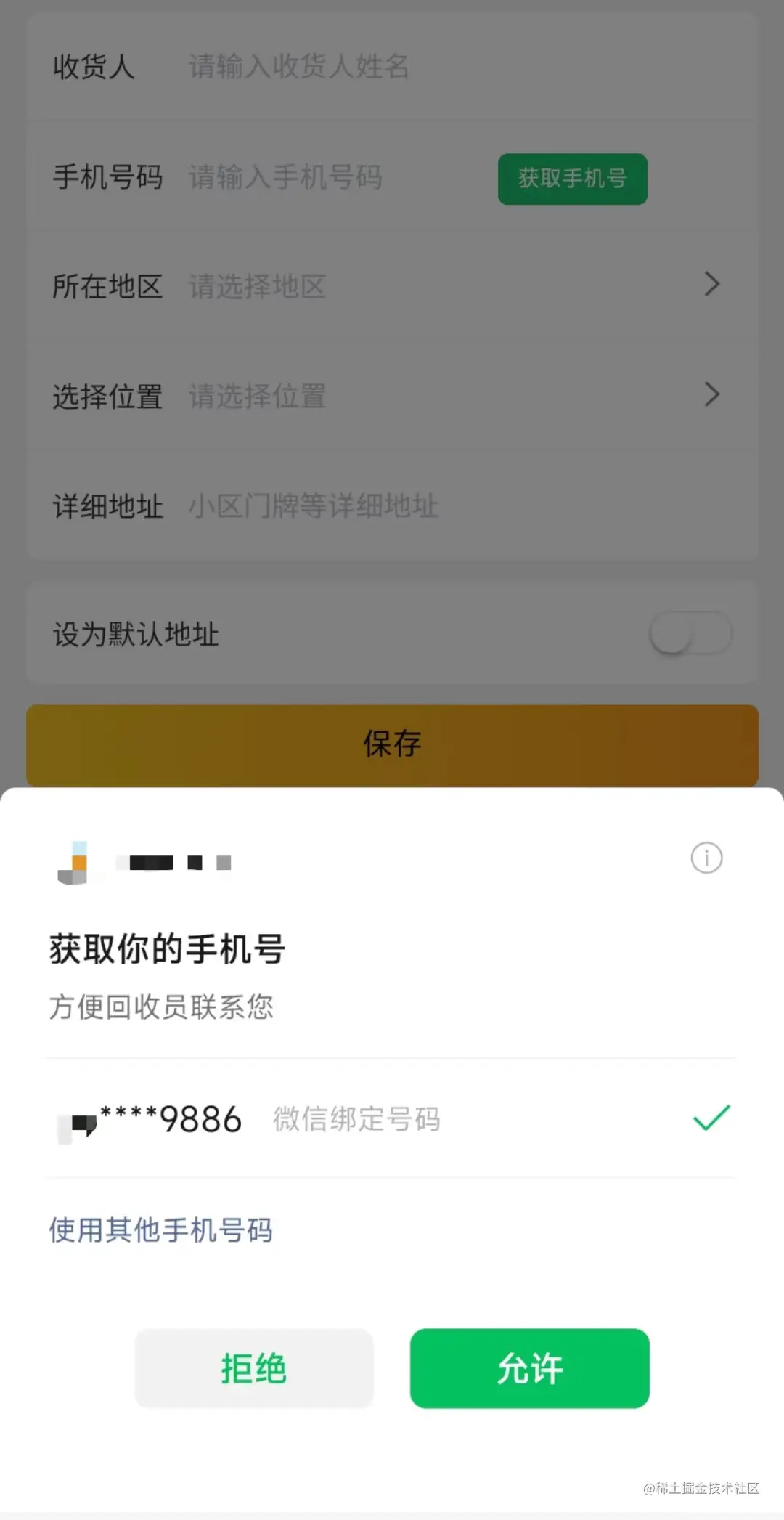784x1520 pixels.
Task: Tap the 允许 button to allow
Action: pos(529,1368)
